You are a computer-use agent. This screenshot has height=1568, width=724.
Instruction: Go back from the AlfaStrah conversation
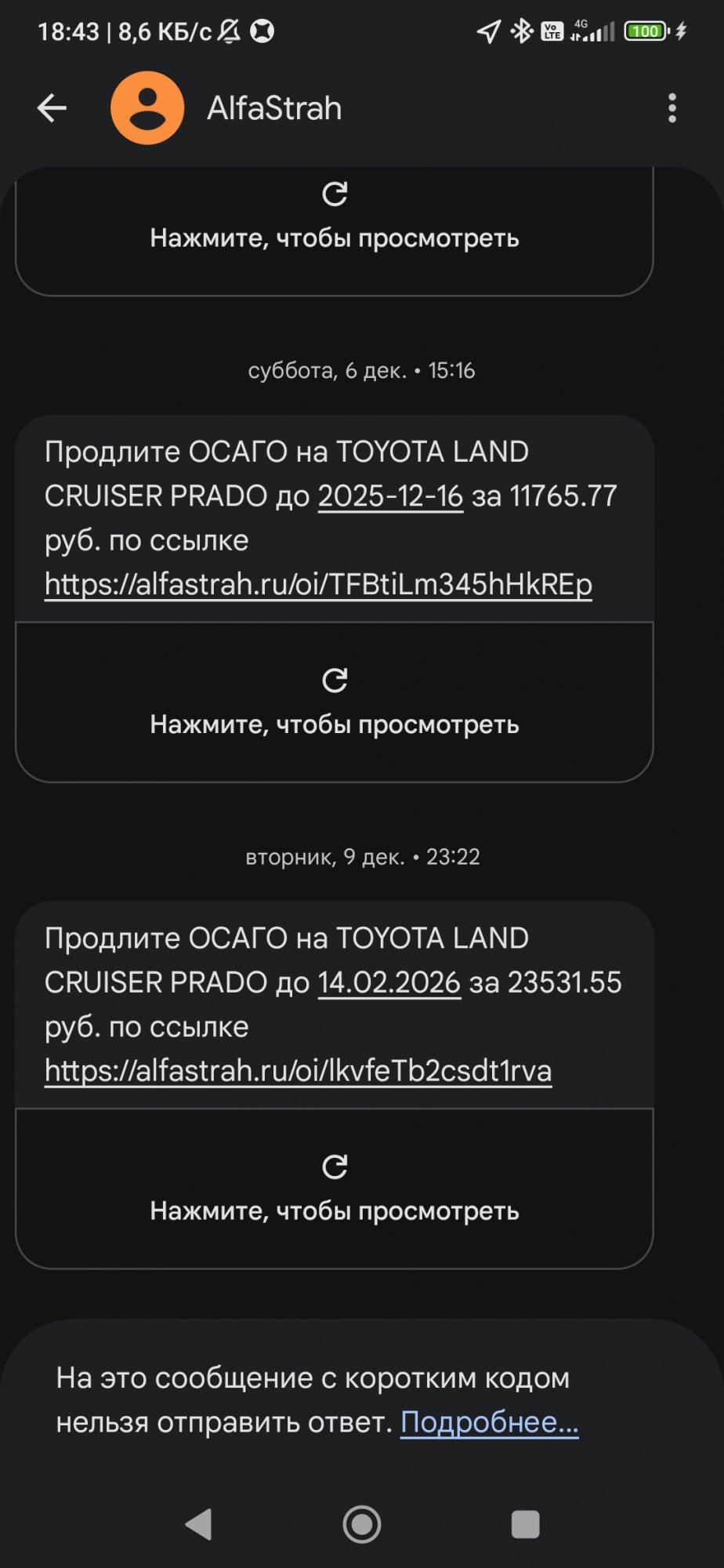[x=52, y=108]
